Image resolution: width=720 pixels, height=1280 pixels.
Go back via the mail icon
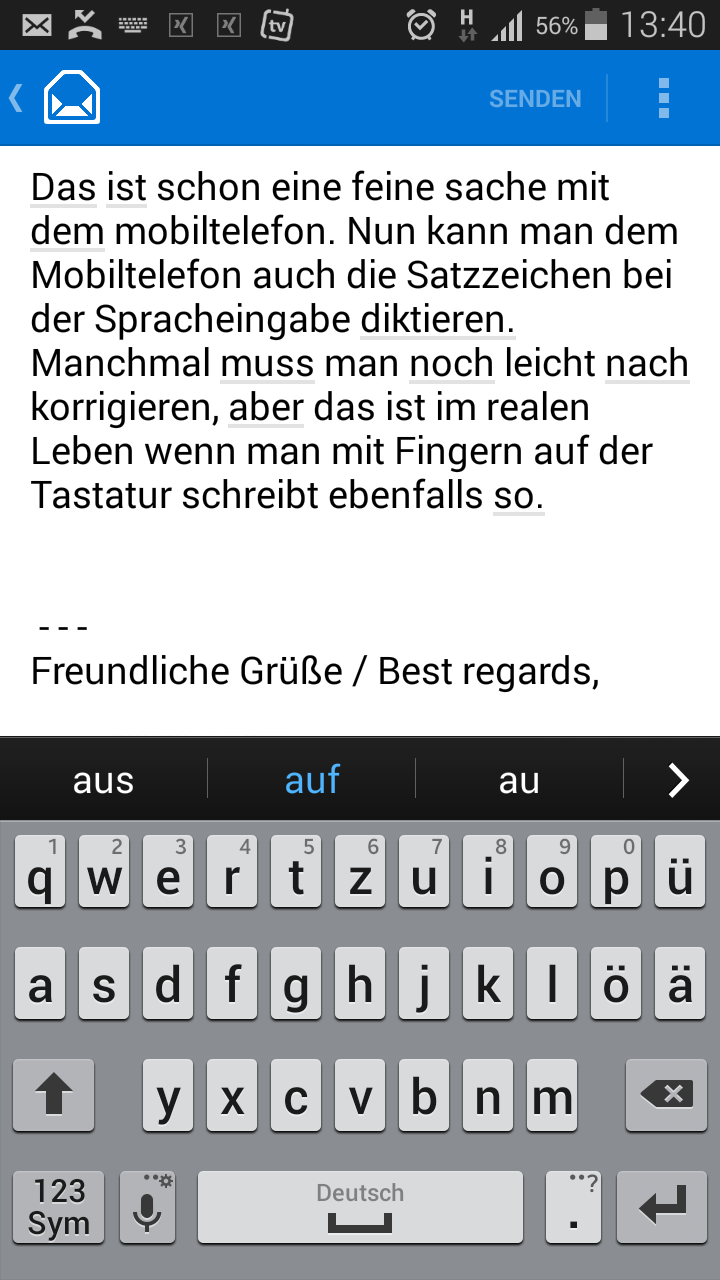58,98
